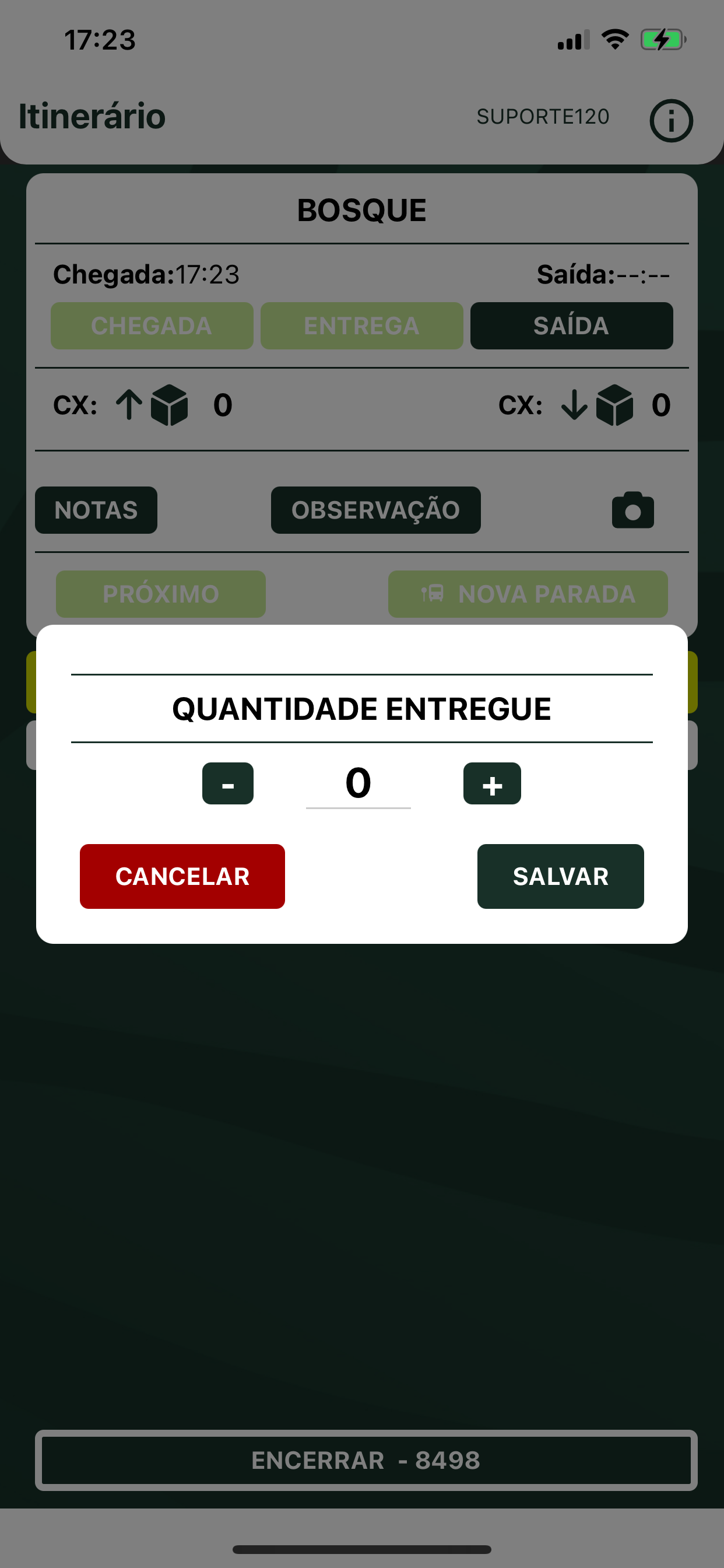Decrease delivered quantity with minus button
Viewport: 724px width, 1568px height.
227,783
